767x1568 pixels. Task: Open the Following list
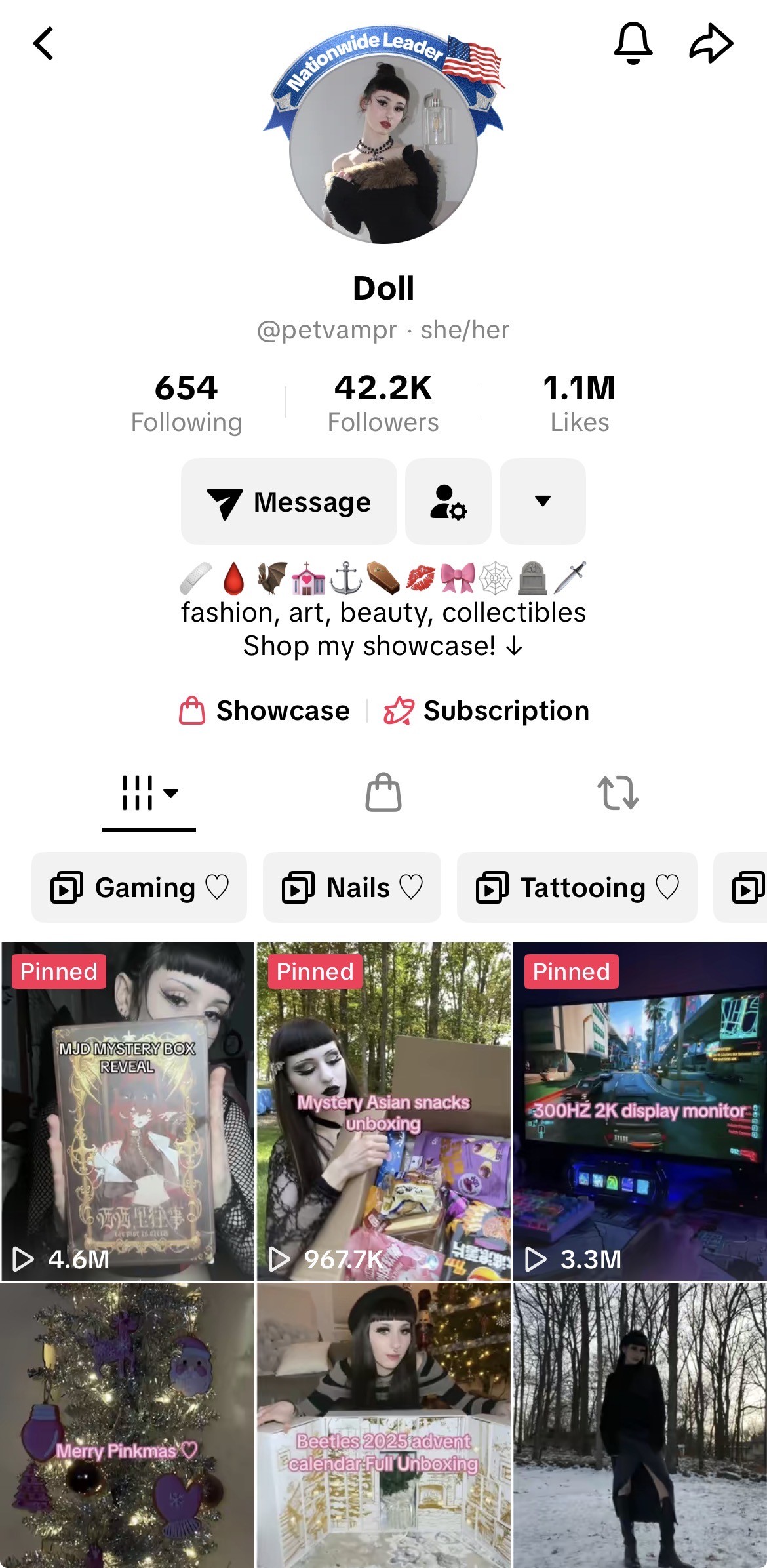(x=186, y=403)
